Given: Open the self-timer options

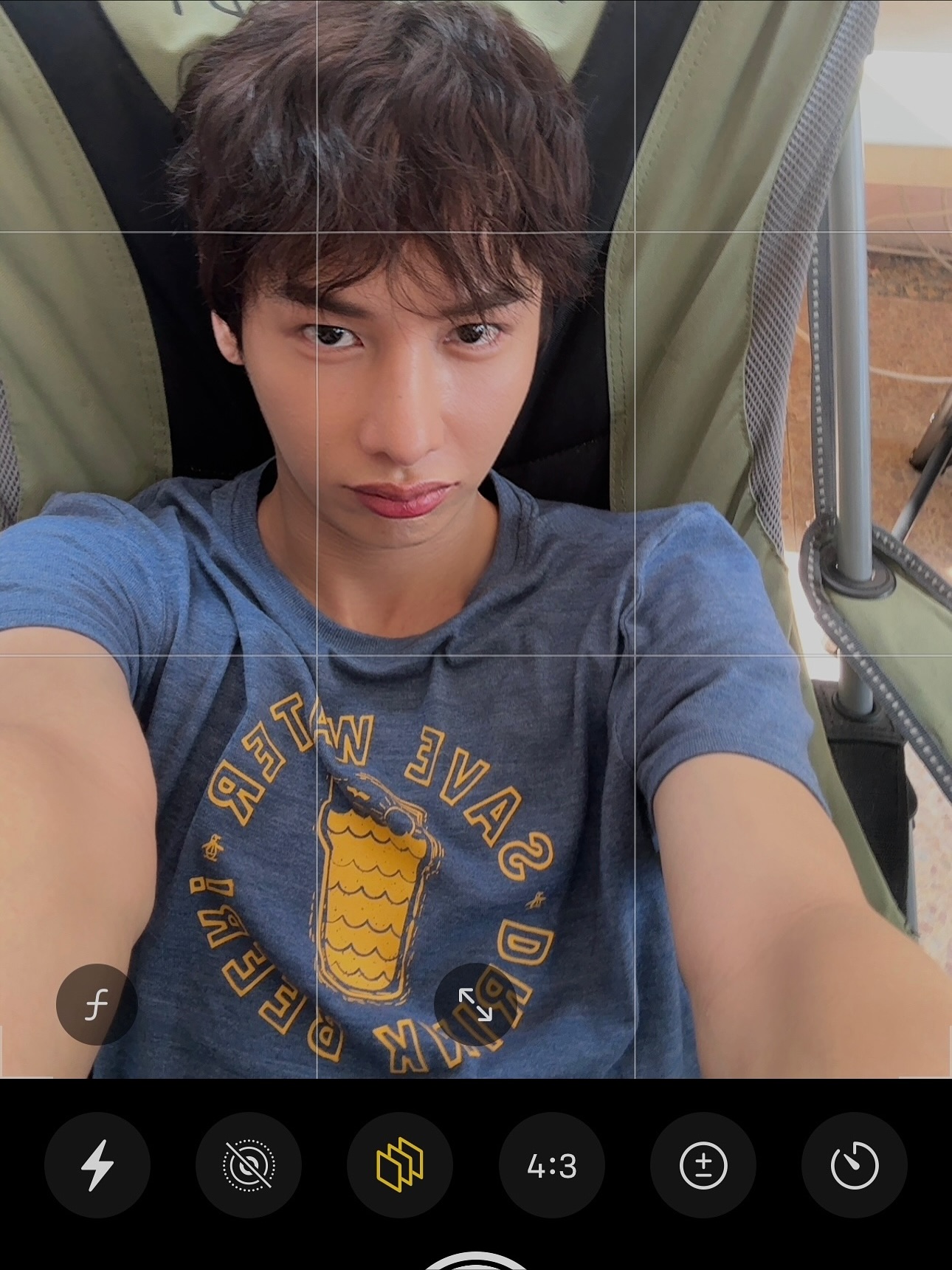Looking at the screenshot, I should (855, 1165).
